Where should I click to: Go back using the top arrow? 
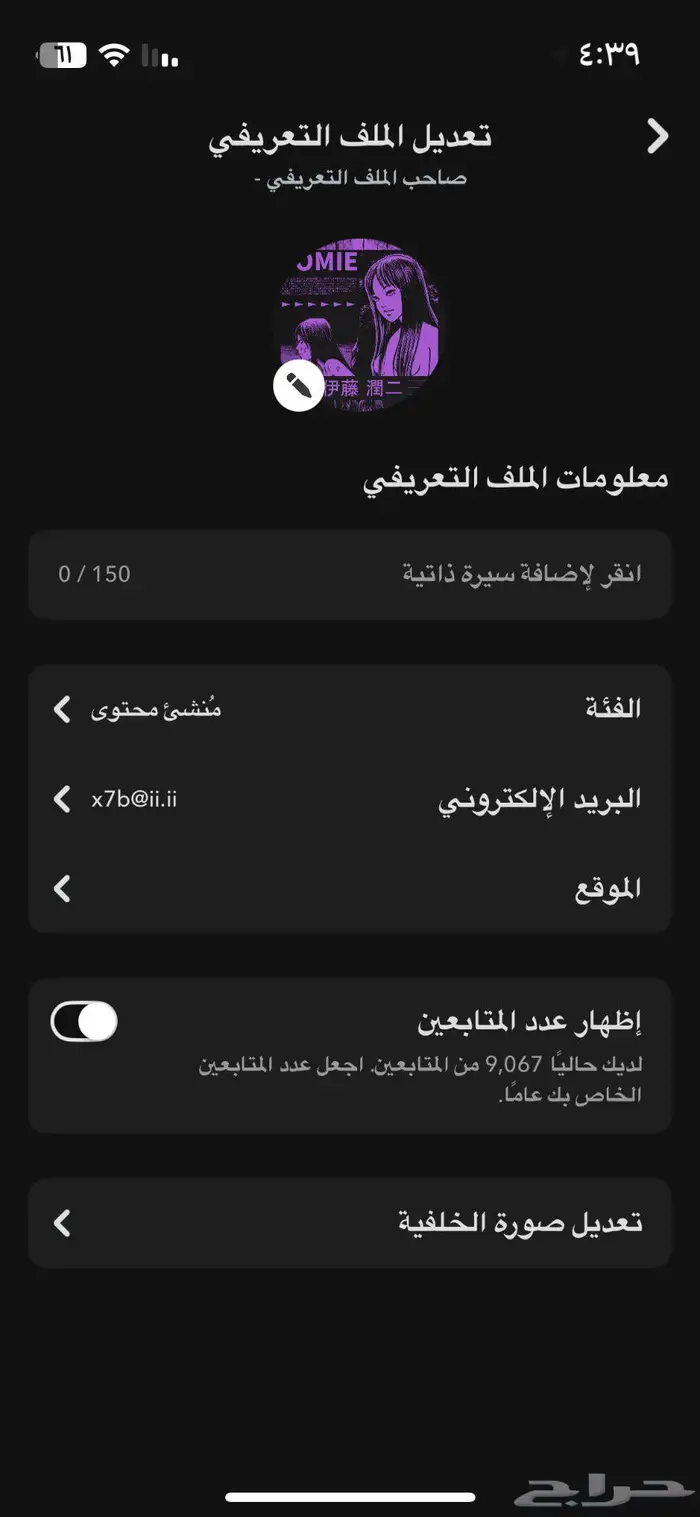pyautogui.click(x=657, y=136)
